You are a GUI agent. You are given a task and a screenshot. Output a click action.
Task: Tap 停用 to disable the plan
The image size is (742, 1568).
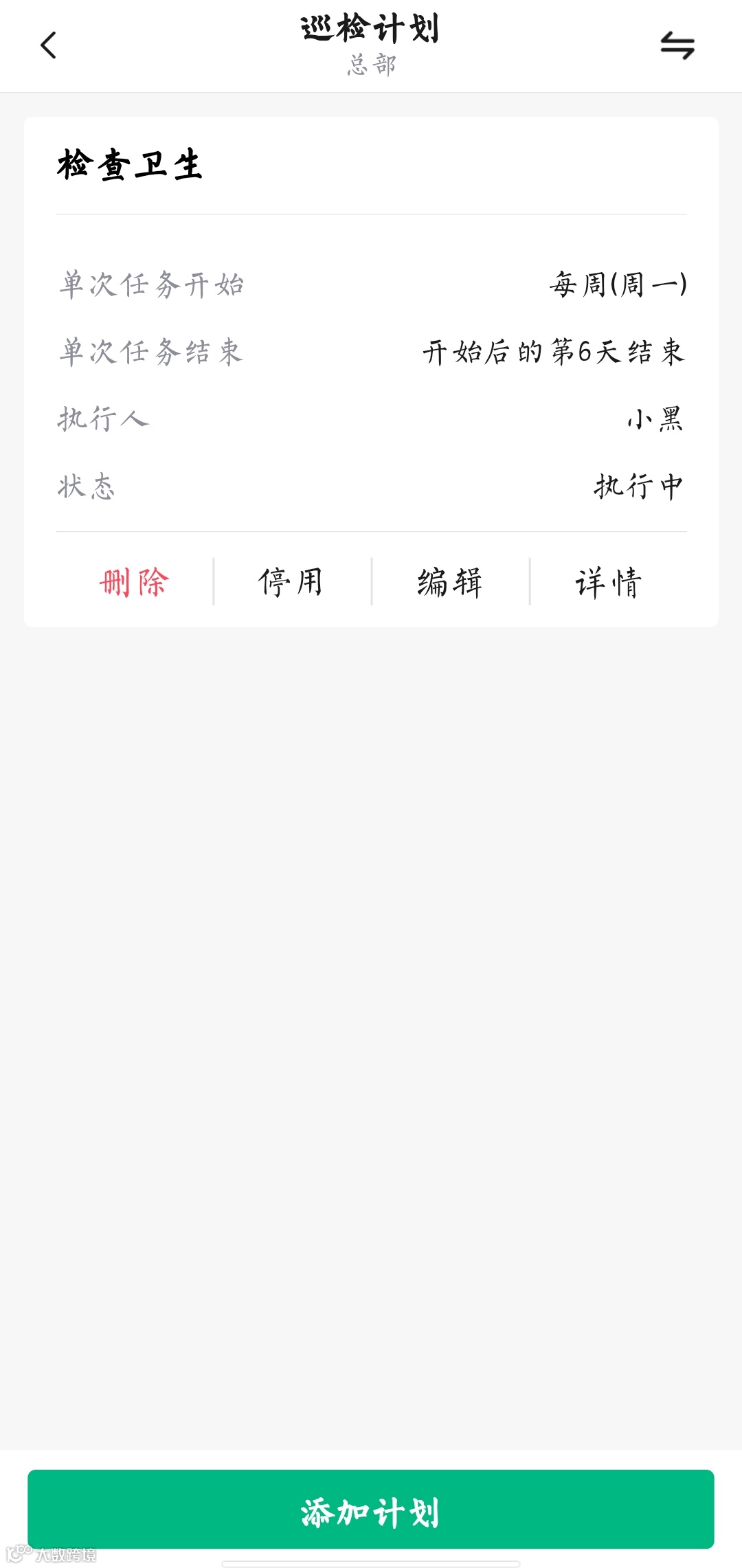(x=291, y=583)
